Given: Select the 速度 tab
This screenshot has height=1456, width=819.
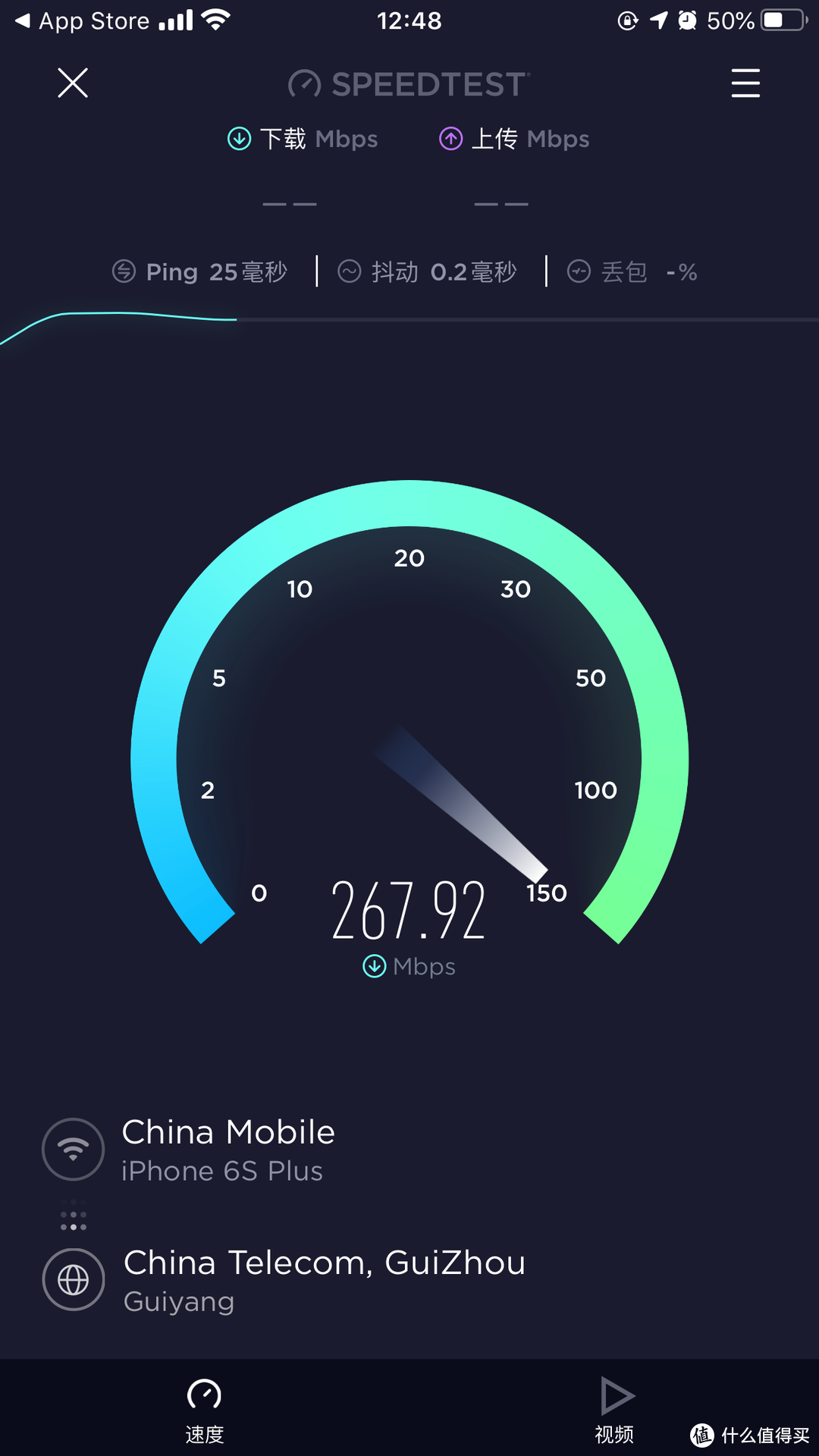Looking at the screenshot, I should click(x=205, y=1411).
